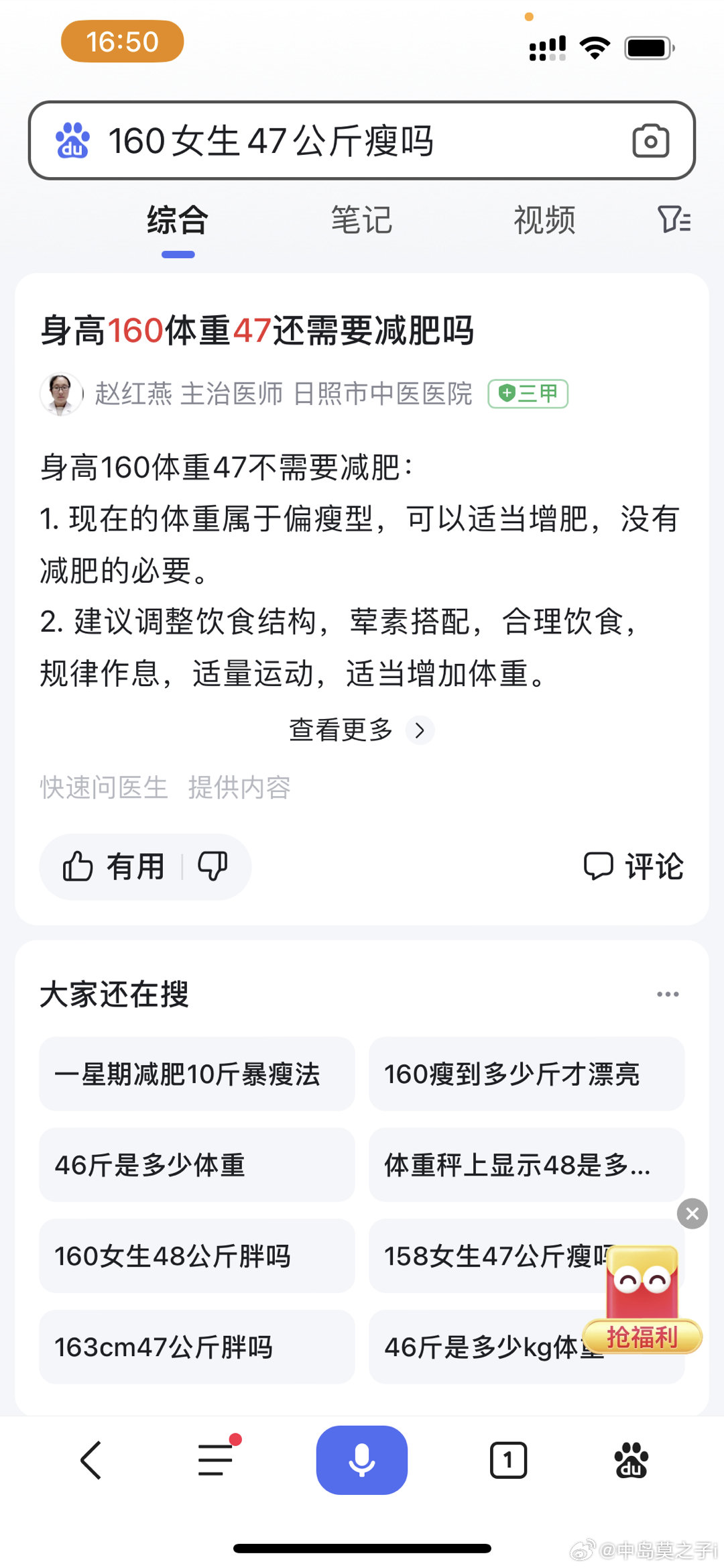Switch to the 视频 tab
724x1568 pixels.
point(544,221)
